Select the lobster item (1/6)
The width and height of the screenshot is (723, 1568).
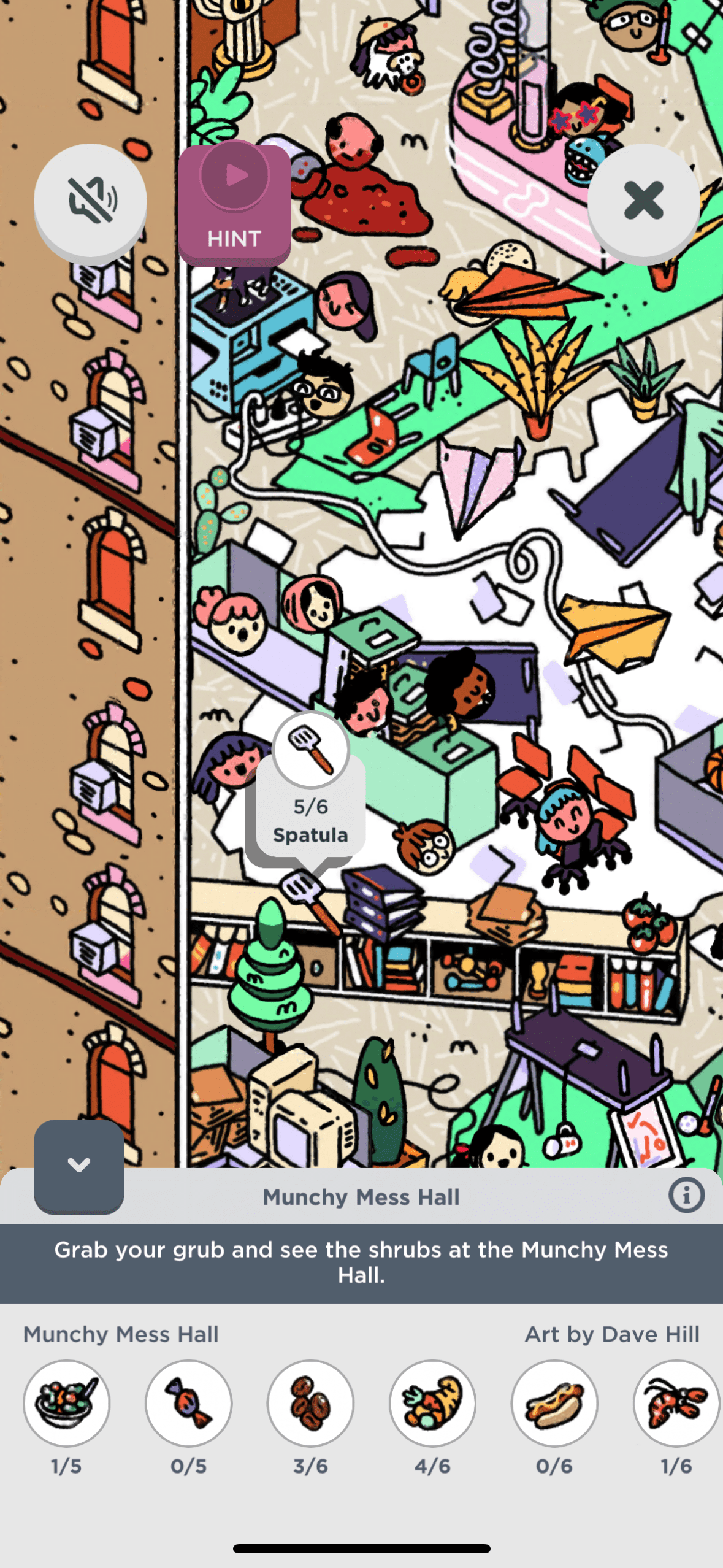pyautogui.click(x=676, y=1403)
